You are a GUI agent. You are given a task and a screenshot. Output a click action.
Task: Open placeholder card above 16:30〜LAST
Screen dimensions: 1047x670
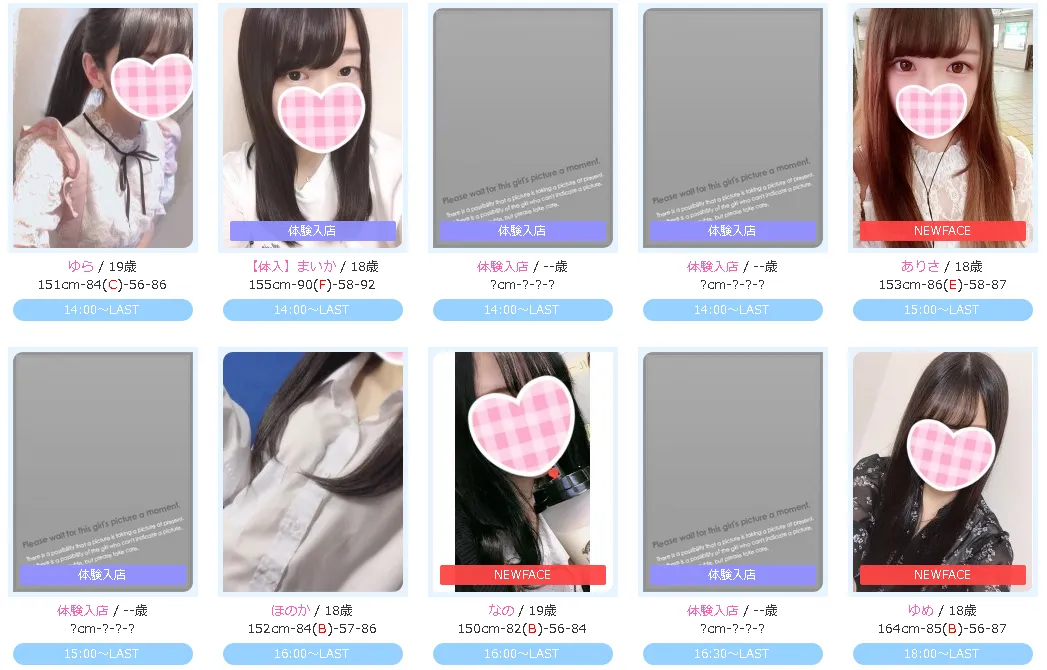point(732,472)
